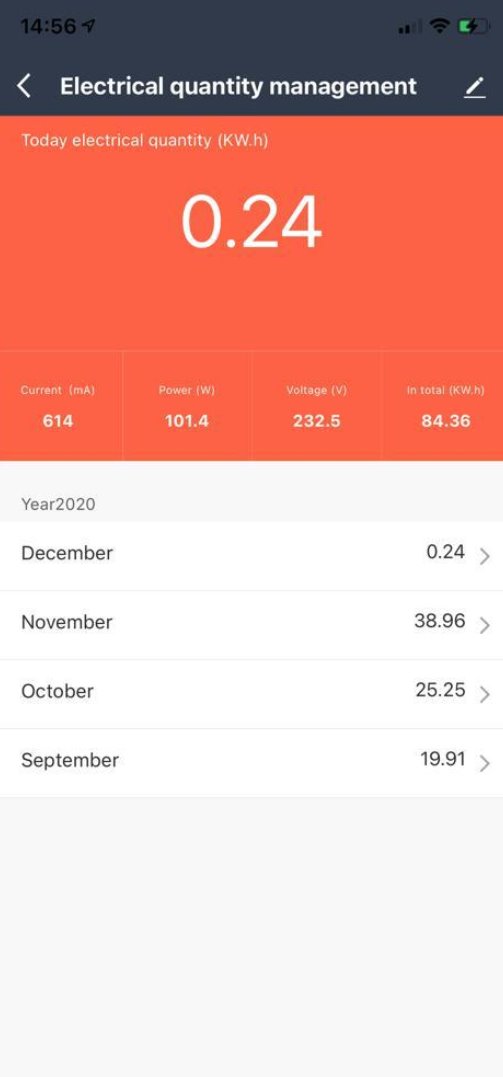Tap the edit pencil icon
This screenshot has height=1077, width=503.
(474, 87)
